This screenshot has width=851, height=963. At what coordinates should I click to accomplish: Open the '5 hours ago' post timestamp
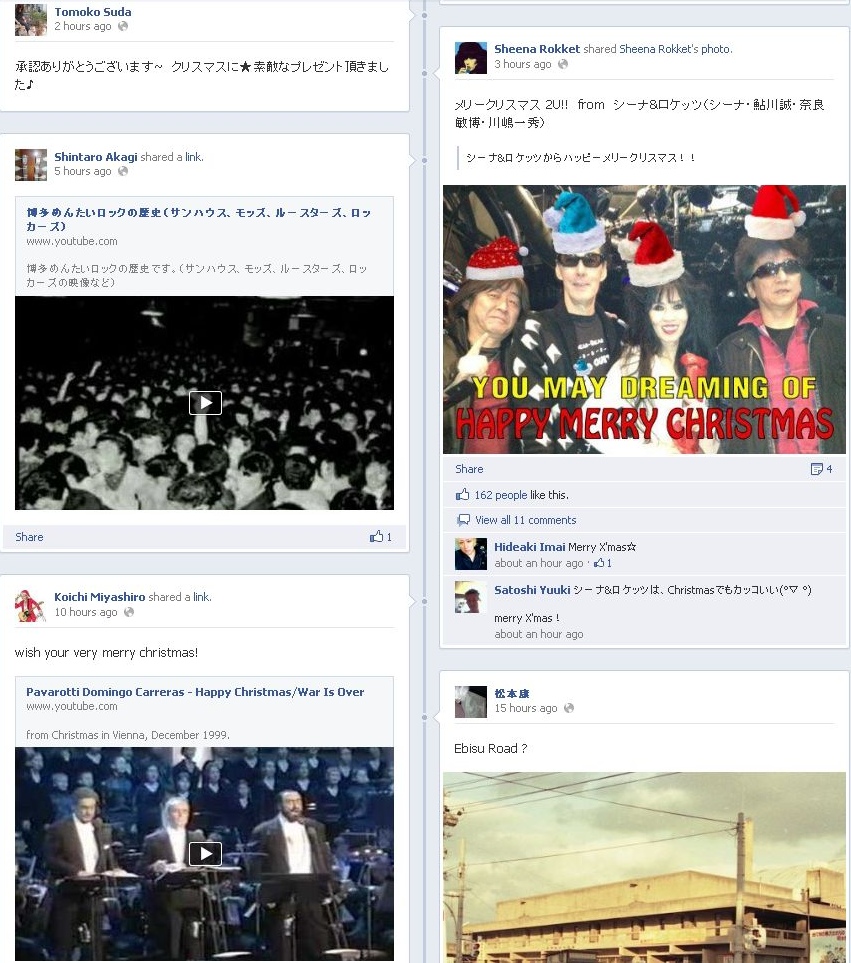pyautogui.click(x=83, y=171)
